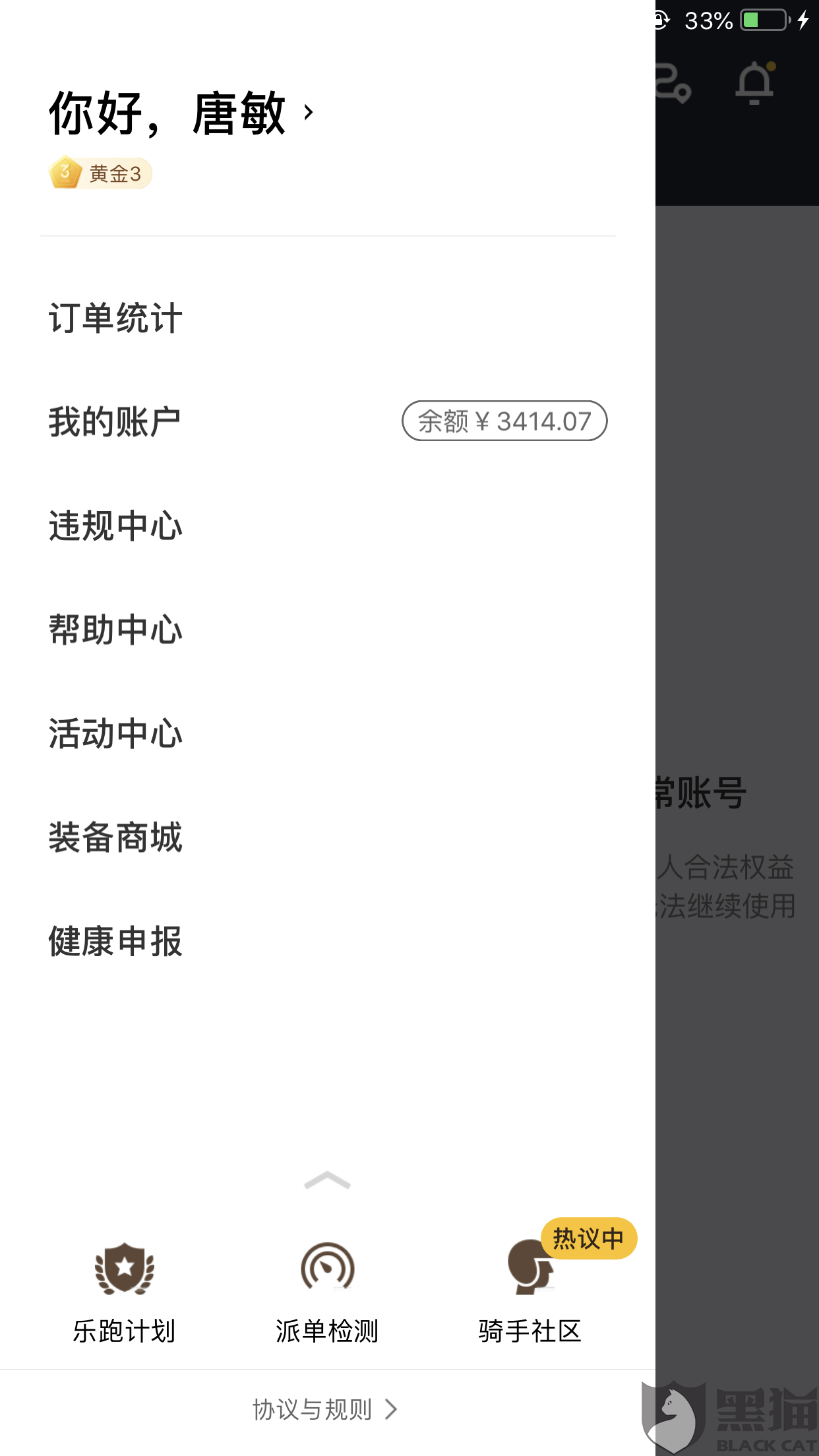Open 帮助中心
Screen dimensions: 819x1456
tap(328, 629)
